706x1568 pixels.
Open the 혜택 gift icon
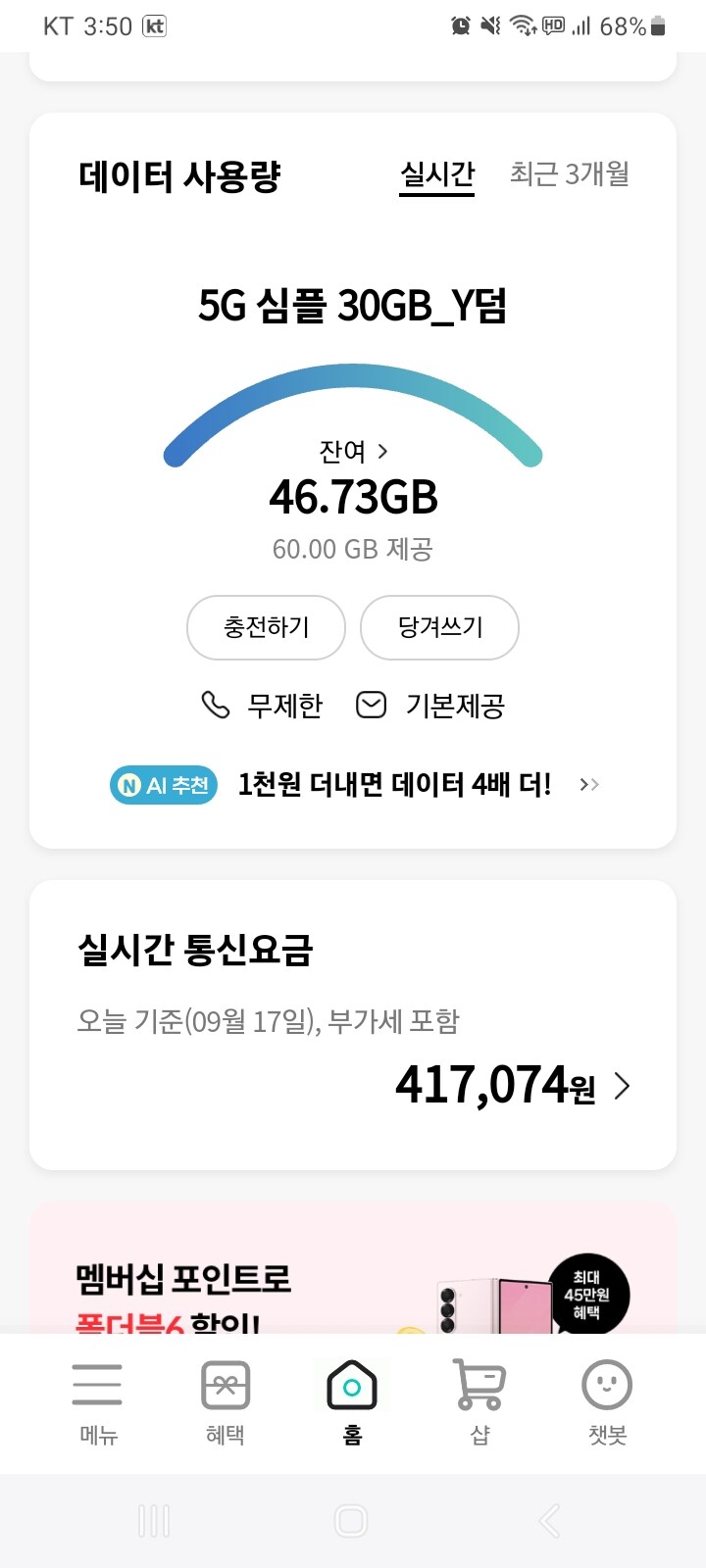coord(223,1401)
